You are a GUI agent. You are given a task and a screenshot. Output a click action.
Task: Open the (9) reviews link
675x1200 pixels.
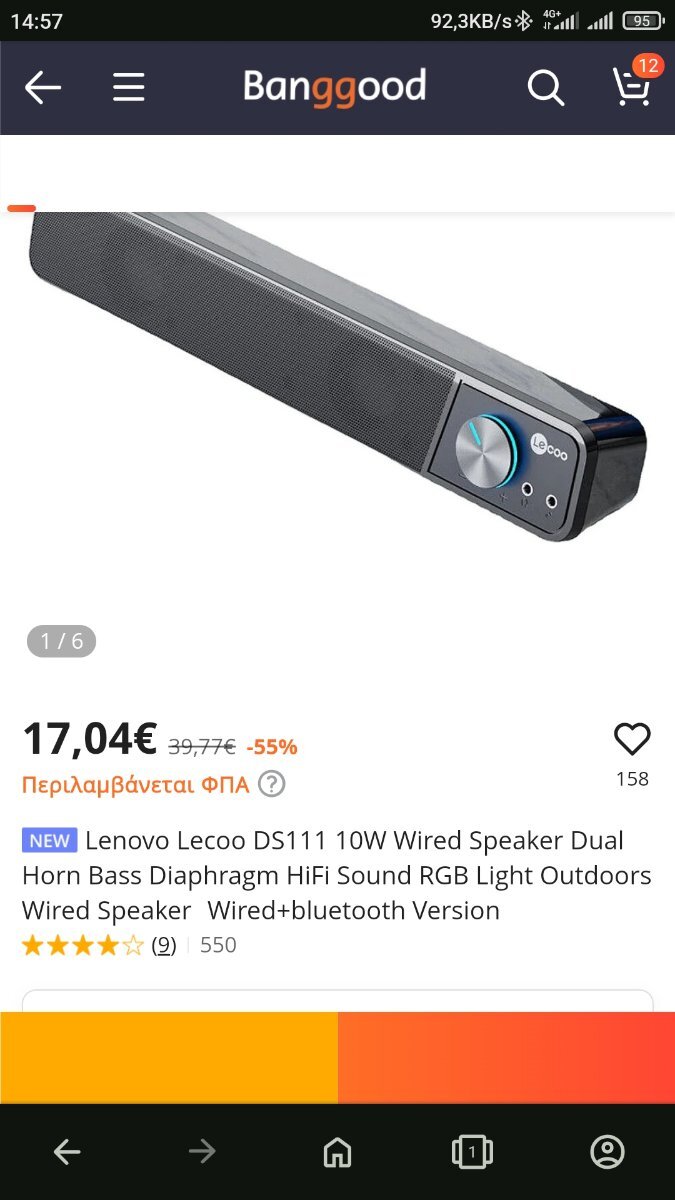[164, 945]
